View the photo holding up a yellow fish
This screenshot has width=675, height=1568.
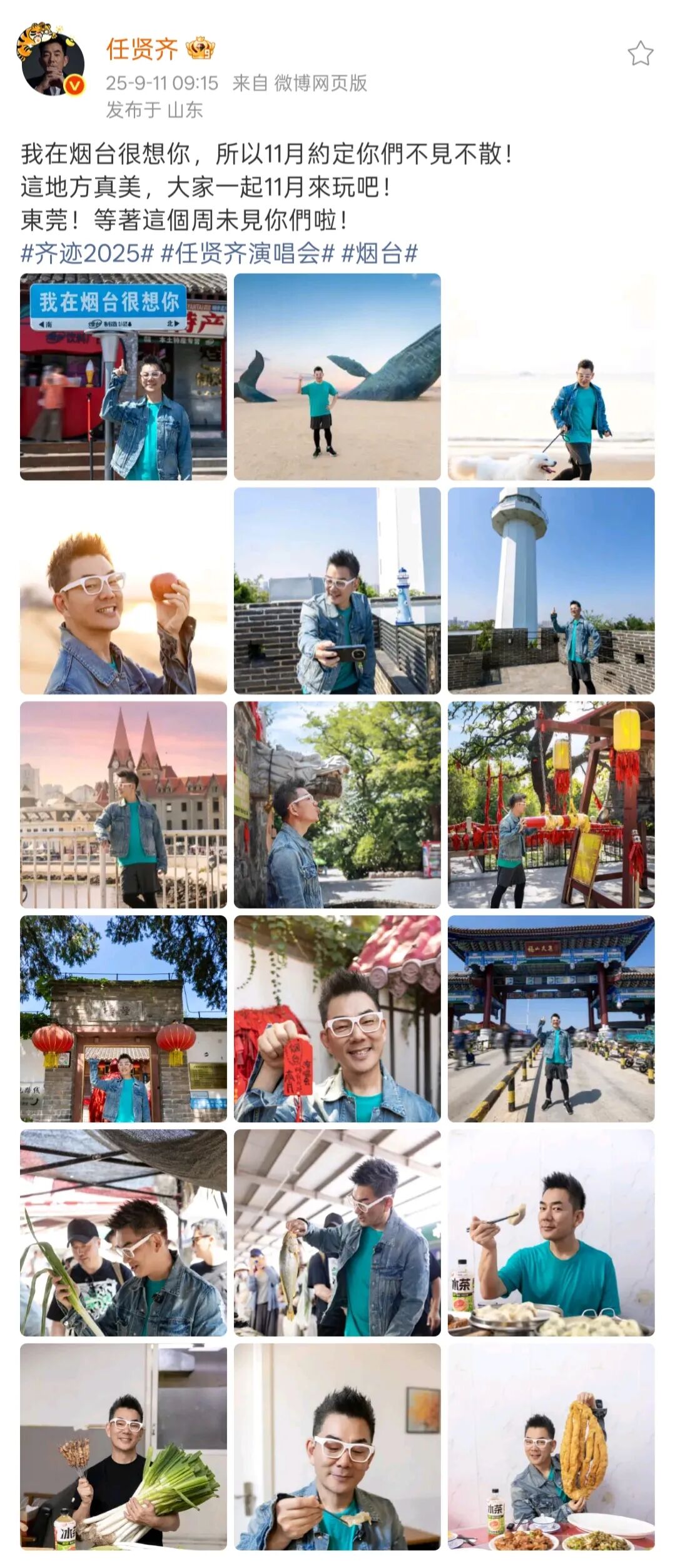[x=337, y=1233]
